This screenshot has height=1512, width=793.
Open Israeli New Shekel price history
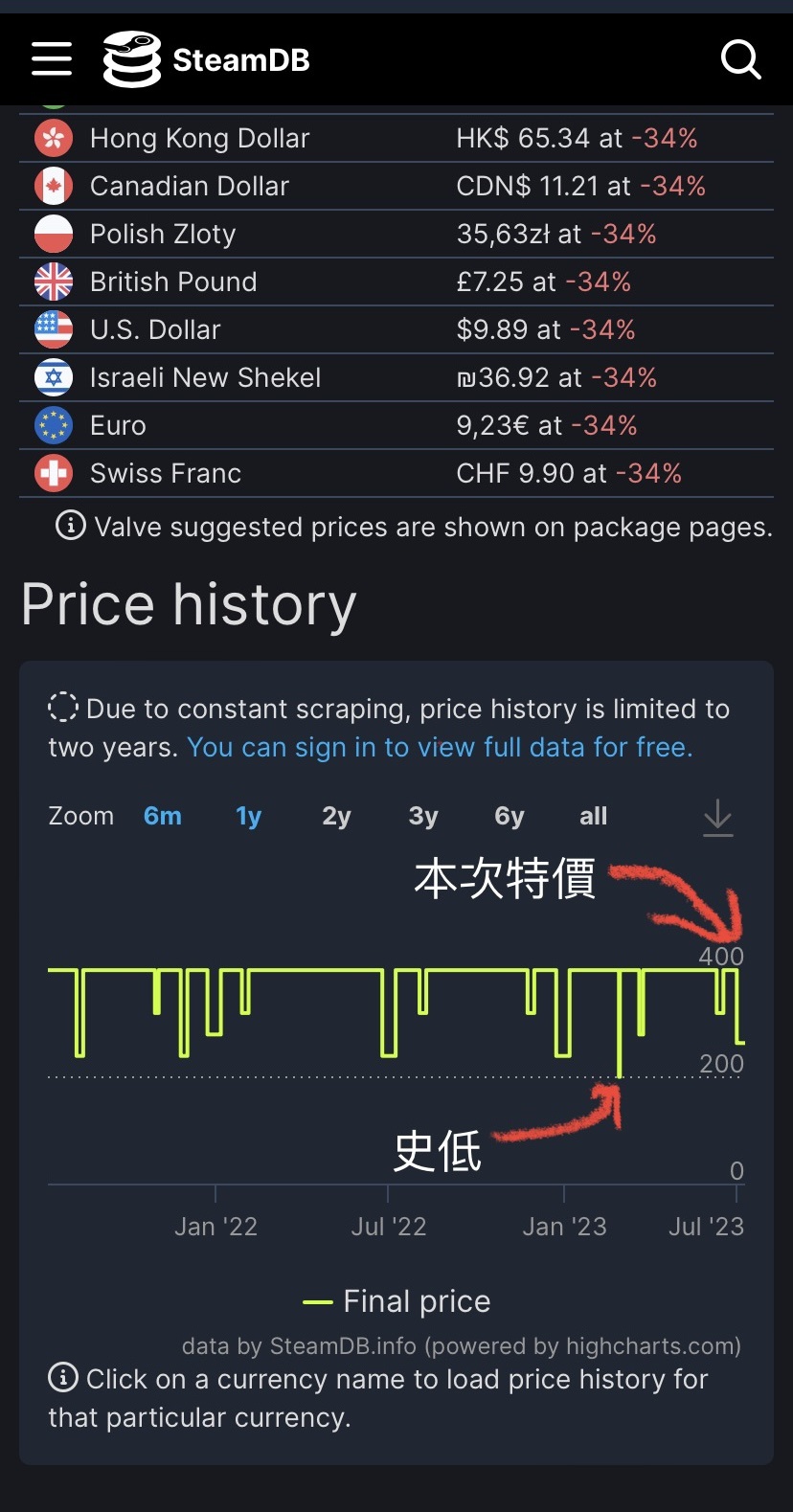tap(205, 378)
